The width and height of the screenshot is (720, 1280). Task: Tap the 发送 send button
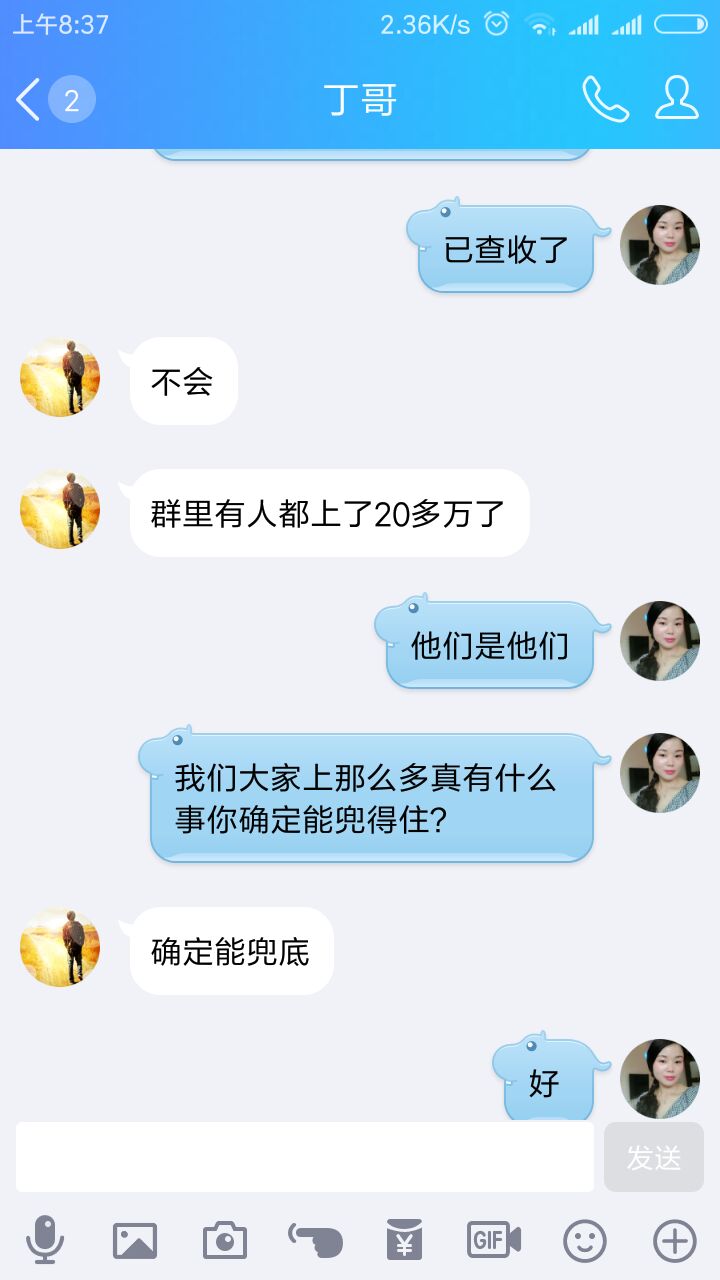[x=654, y=1157]
